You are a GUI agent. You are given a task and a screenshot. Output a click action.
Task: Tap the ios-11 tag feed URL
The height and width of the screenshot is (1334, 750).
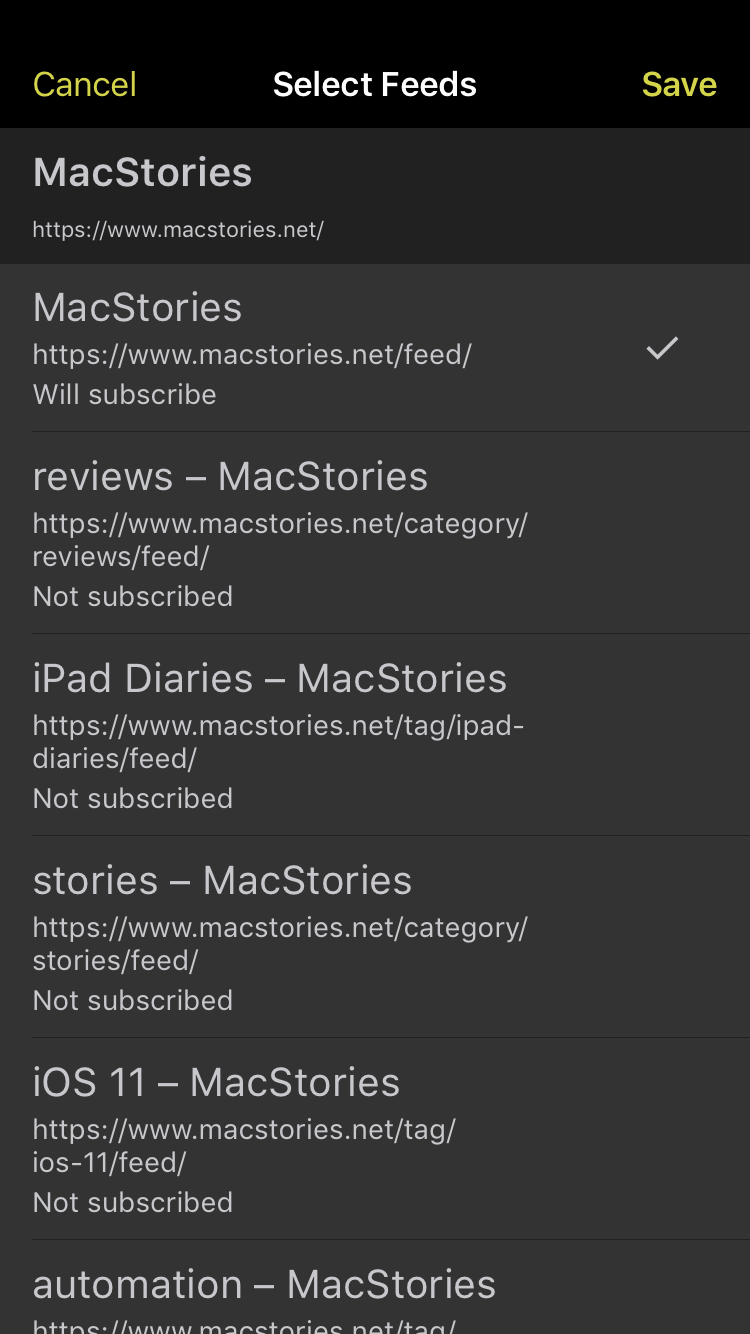click(x=245, y=1146)
